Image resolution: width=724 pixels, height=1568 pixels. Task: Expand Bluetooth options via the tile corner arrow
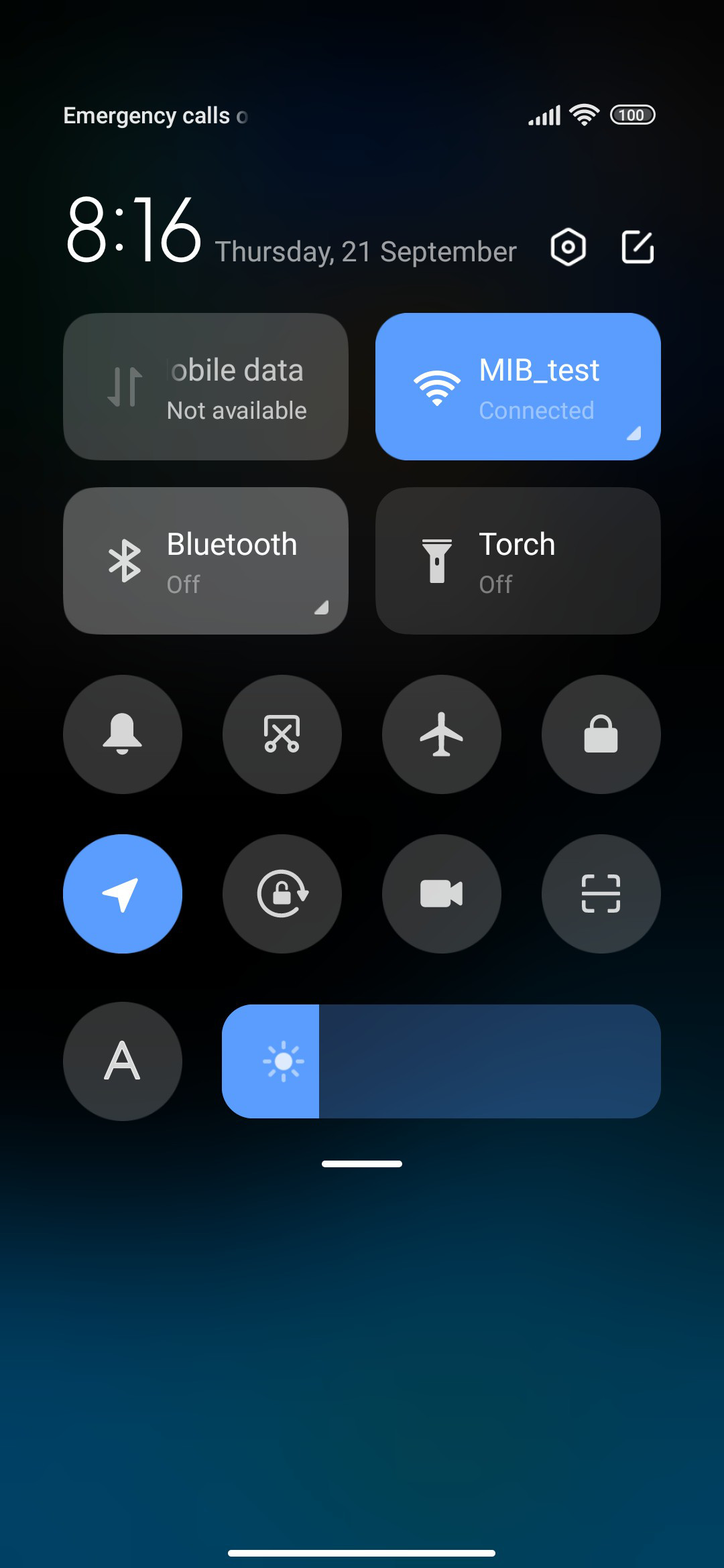[x=321, y=608]
